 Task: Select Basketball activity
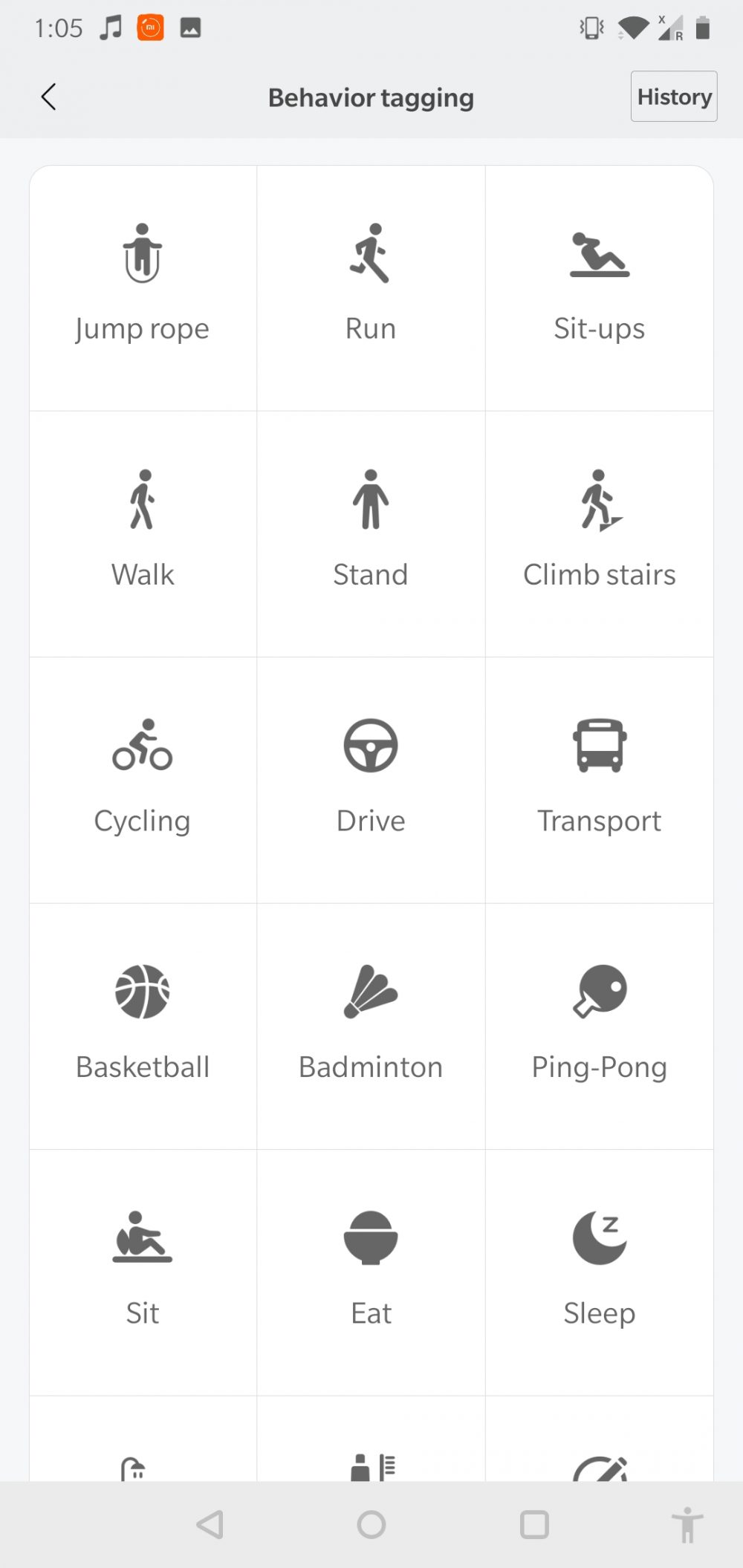(143, 1027)
